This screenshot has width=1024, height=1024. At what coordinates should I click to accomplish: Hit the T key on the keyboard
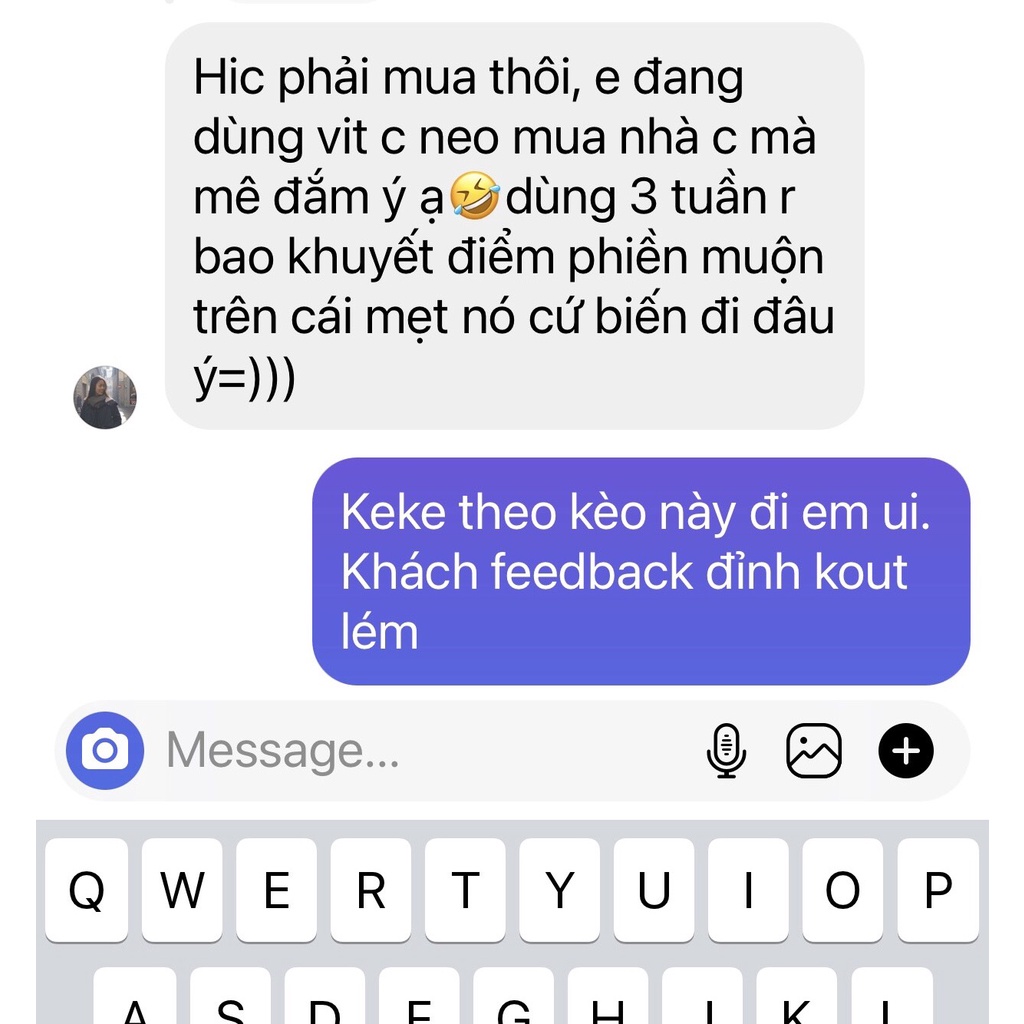click(x=465, y=890)
